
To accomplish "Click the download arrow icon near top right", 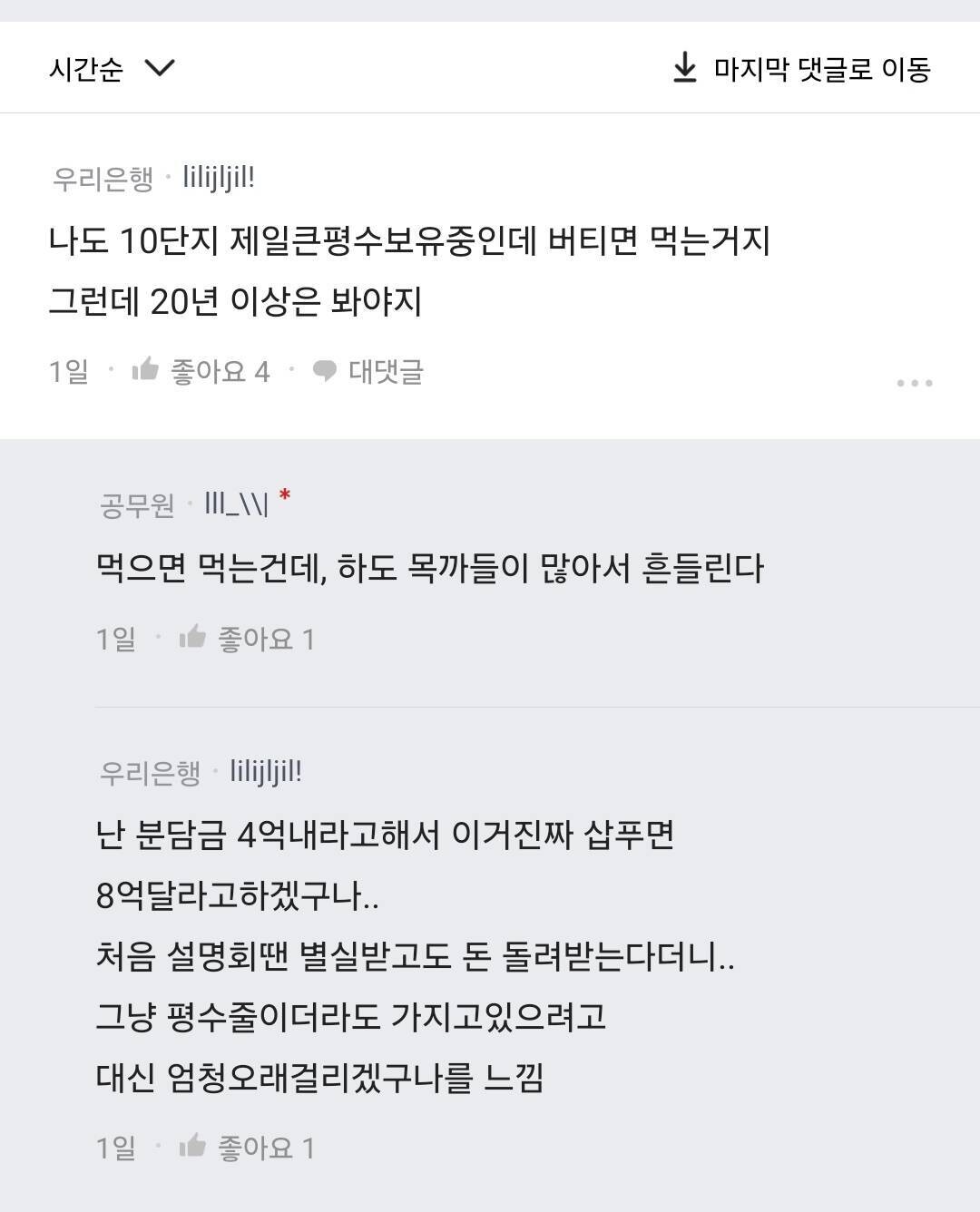I will click(682, 67).
